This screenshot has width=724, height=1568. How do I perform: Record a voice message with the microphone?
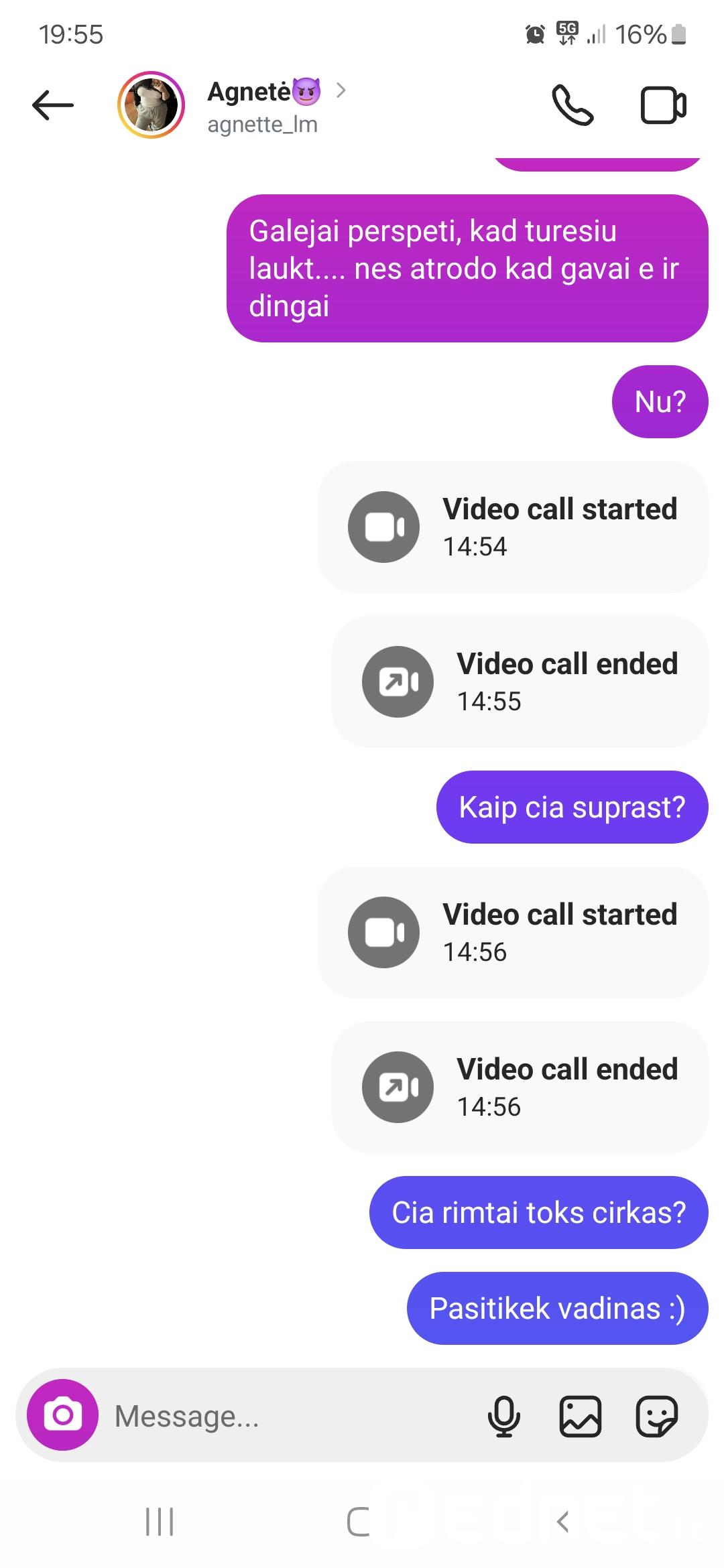[503, 1416]
